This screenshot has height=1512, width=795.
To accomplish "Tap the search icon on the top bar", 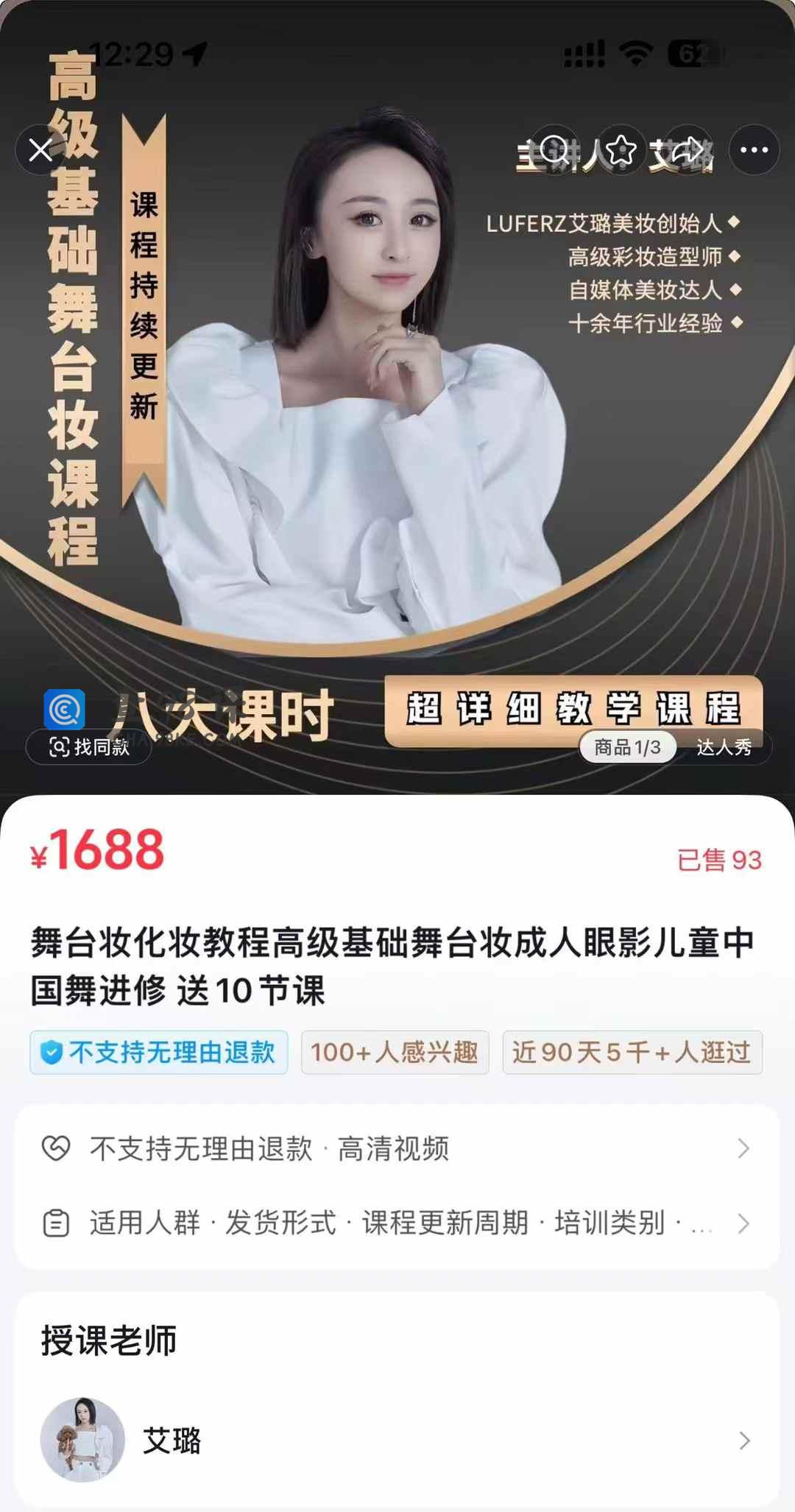I will click(x=554, y=150).
